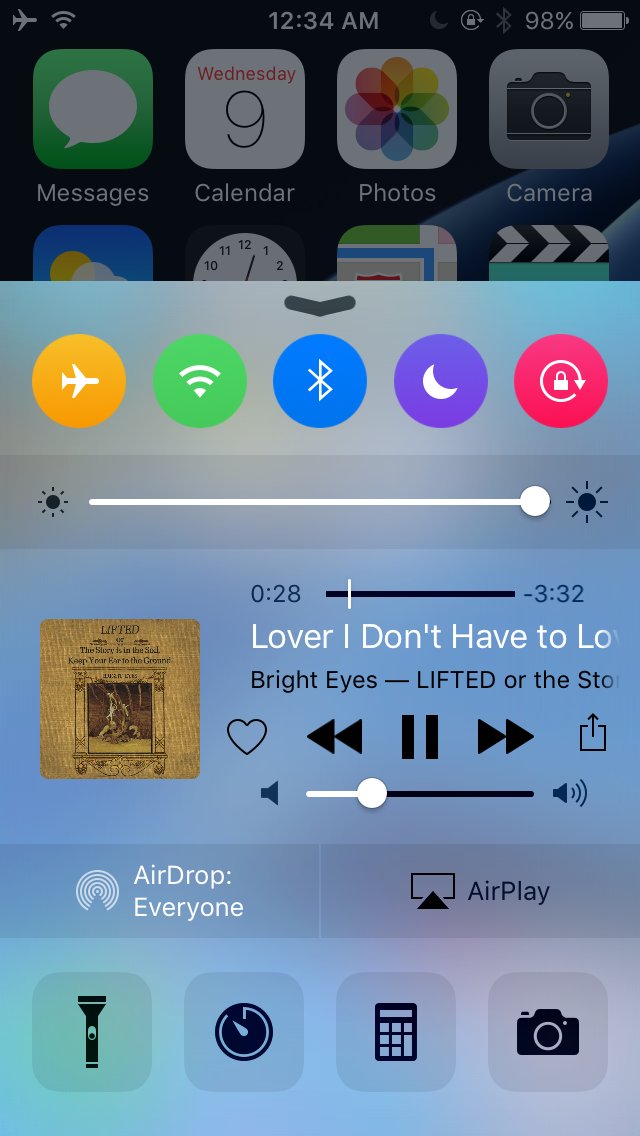
Task: Open the AirPlay device picker
Action: coord(480,891)
